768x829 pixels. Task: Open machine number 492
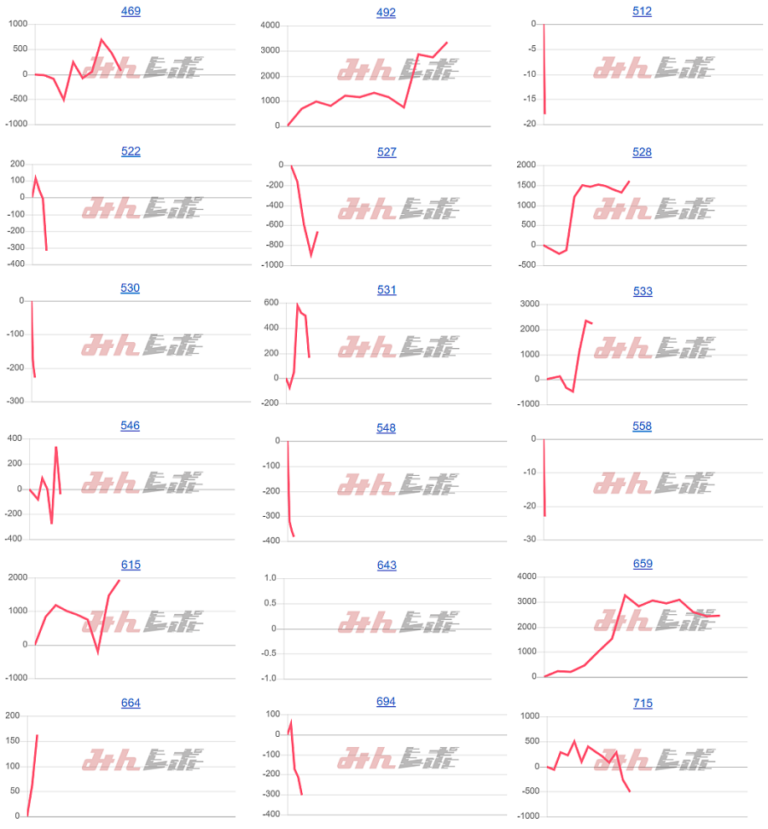click(386, 13)
